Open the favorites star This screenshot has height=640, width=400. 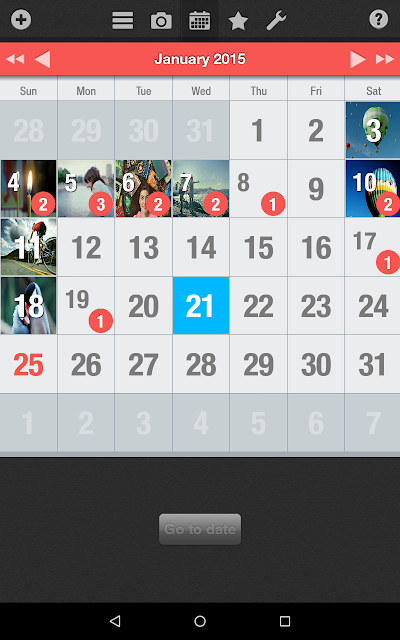pos(238,20)
